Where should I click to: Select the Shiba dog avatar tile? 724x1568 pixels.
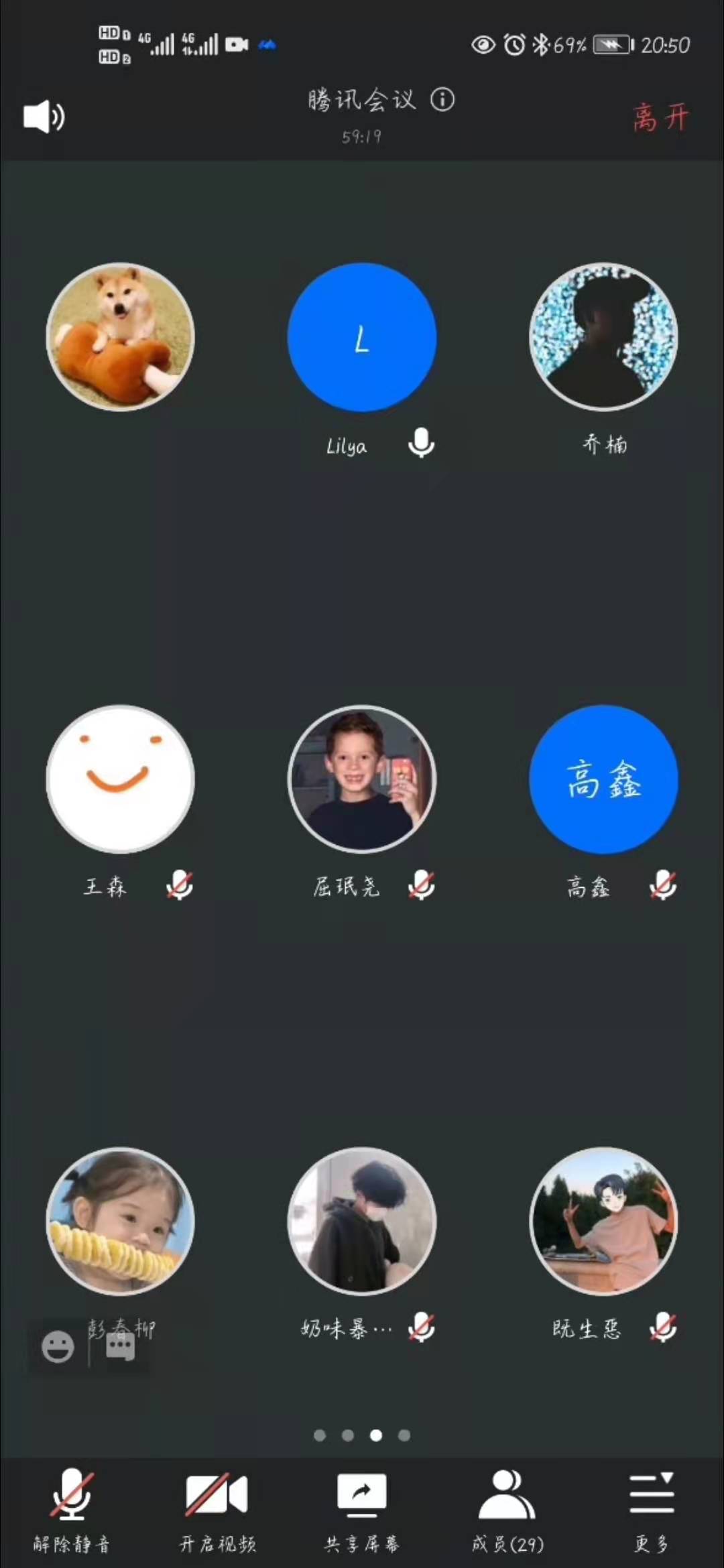tap(121, 337)
